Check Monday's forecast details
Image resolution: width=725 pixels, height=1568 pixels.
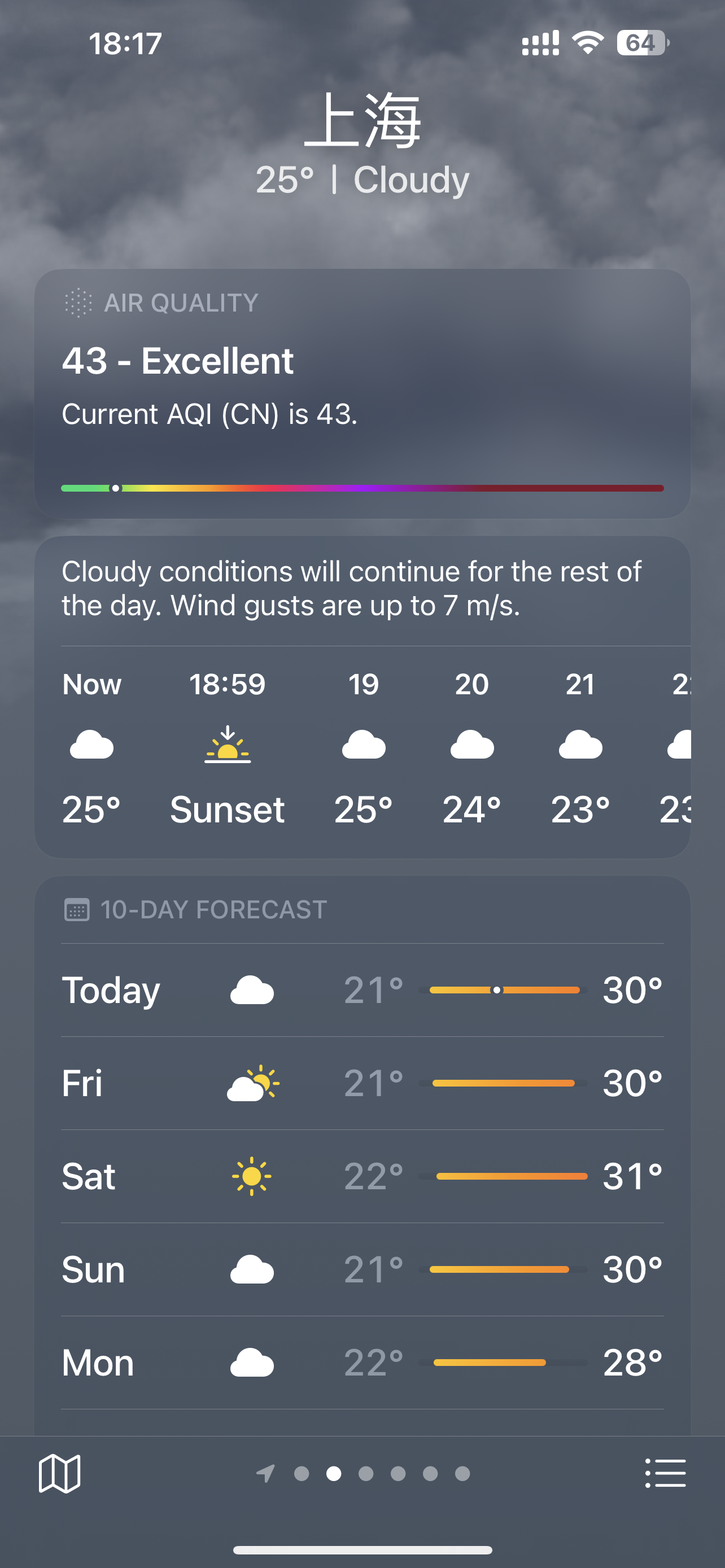pyautogui.click(x=362, y=1362)
